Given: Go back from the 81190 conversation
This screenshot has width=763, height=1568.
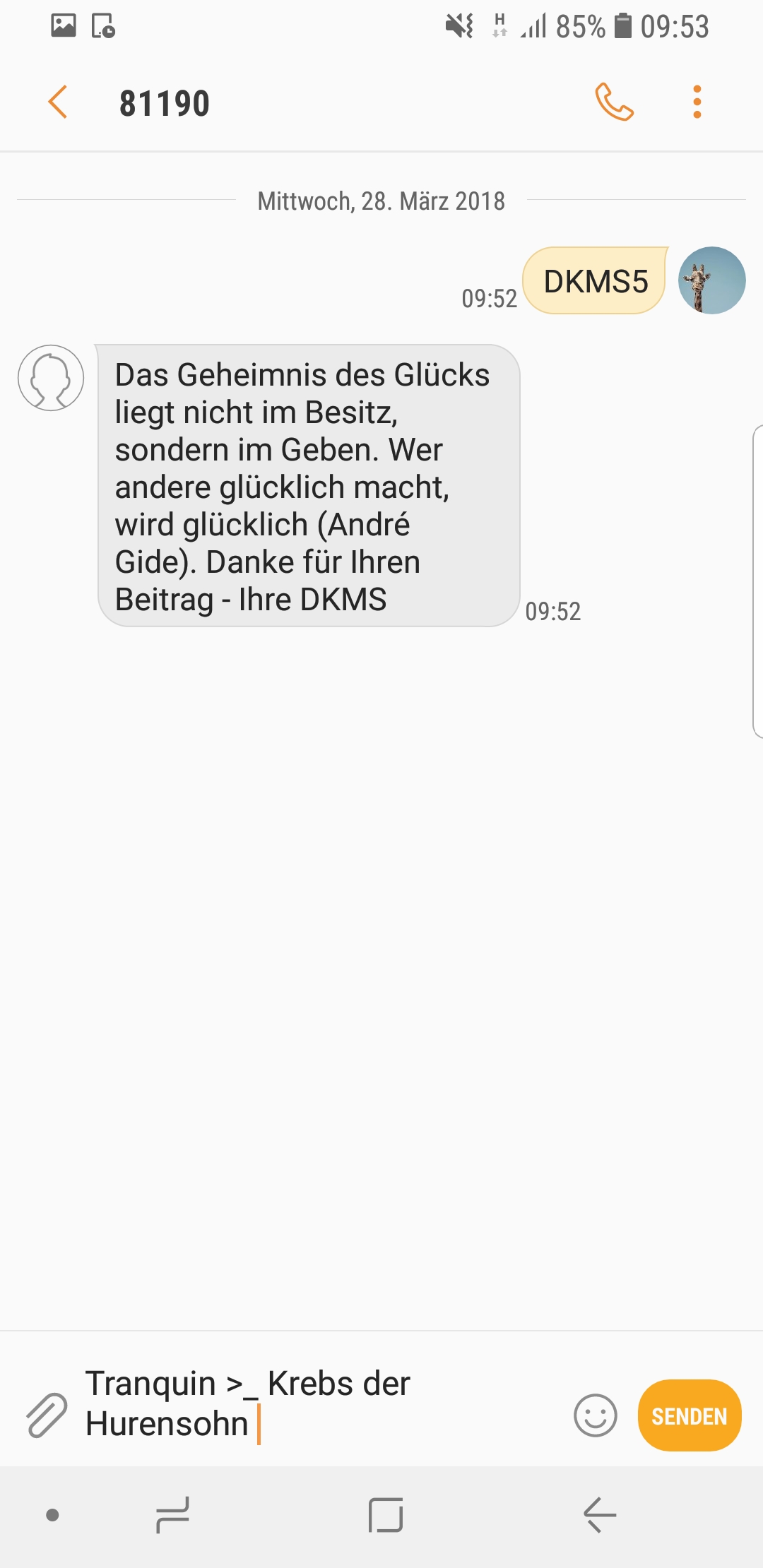Looking at the screenshot, I should (x=58, y=102).
